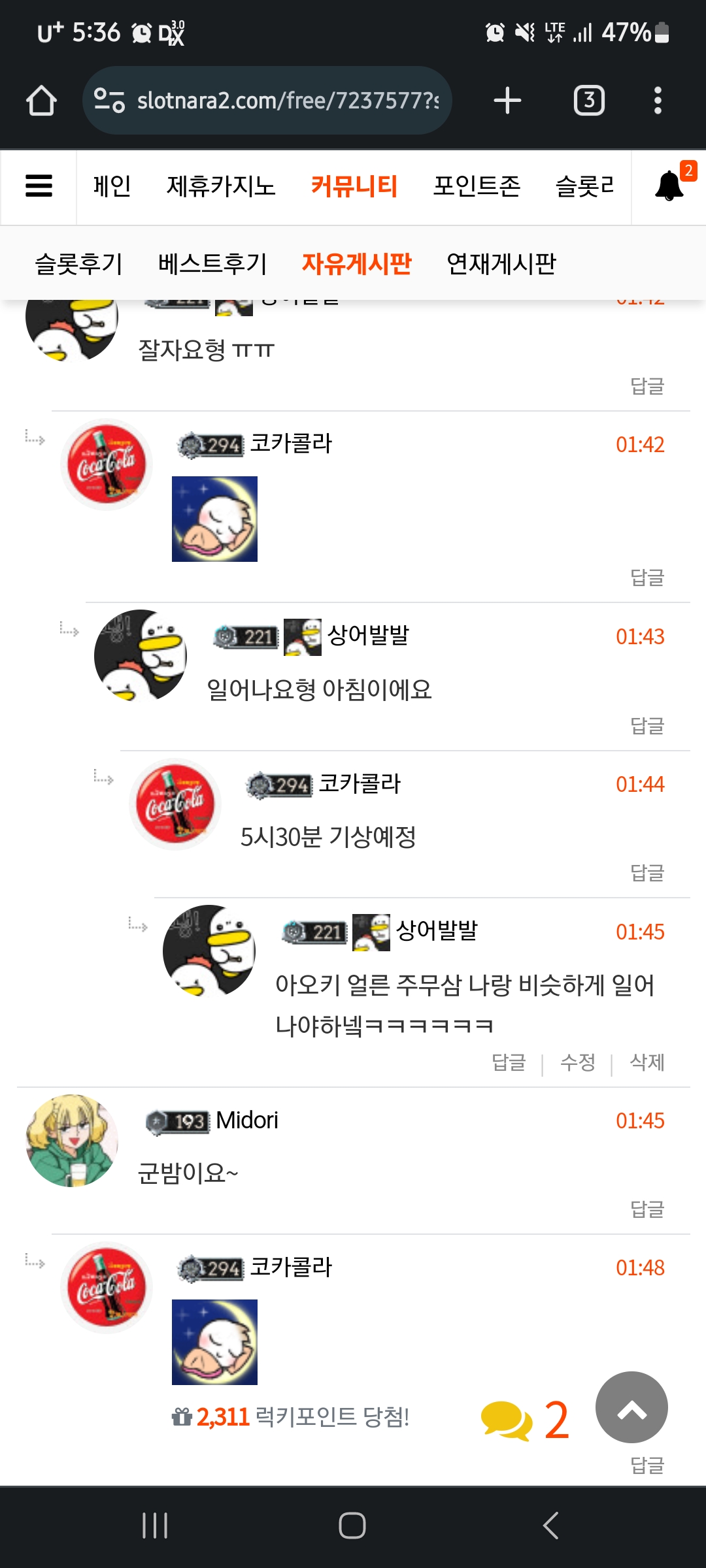The width and height of the screenshot is (706, 1568).
Task: Go to the 슬롯후기 board
Action: 78,264
